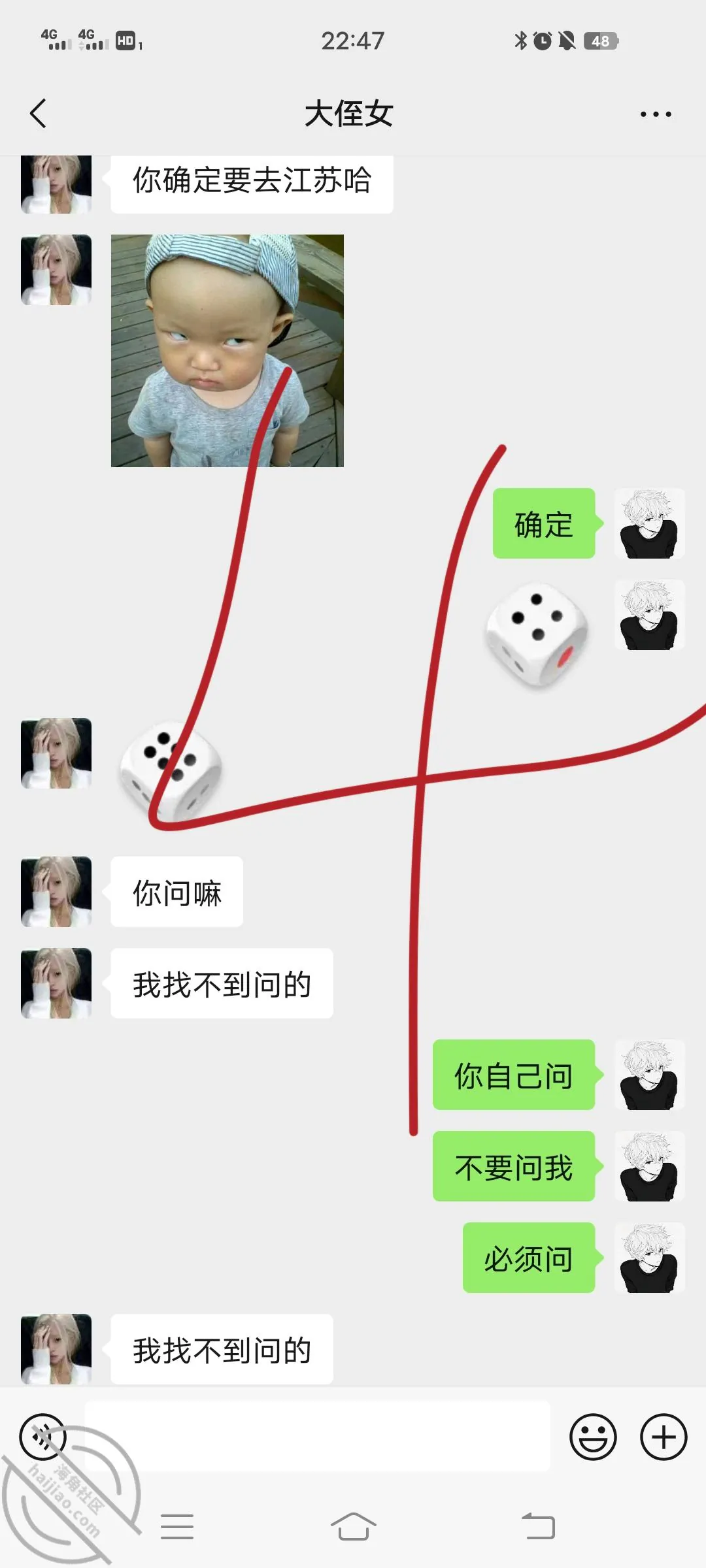This screenshot has width=706, height=1568.
Task: Open the three-dot chat info menu
Action: pyautogui.click(x=655, y=114)
